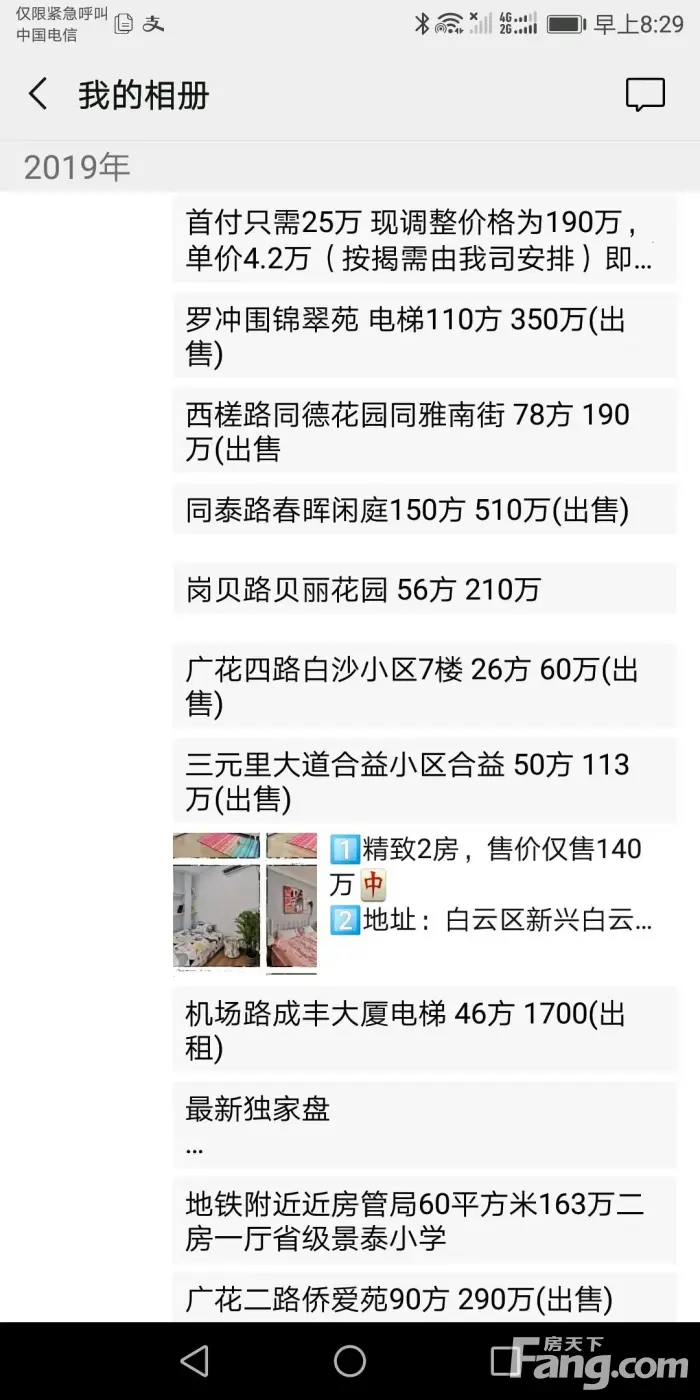This screenshot has width=700, height=1400.
Task: View photos of 精致2房 listing
Action: pos(245,902)
